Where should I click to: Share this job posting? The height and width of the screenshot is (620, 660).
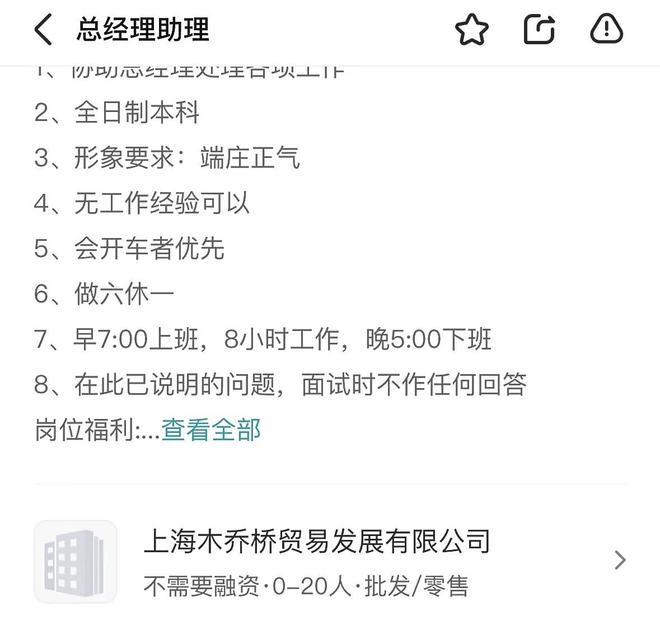coord(539,30)
